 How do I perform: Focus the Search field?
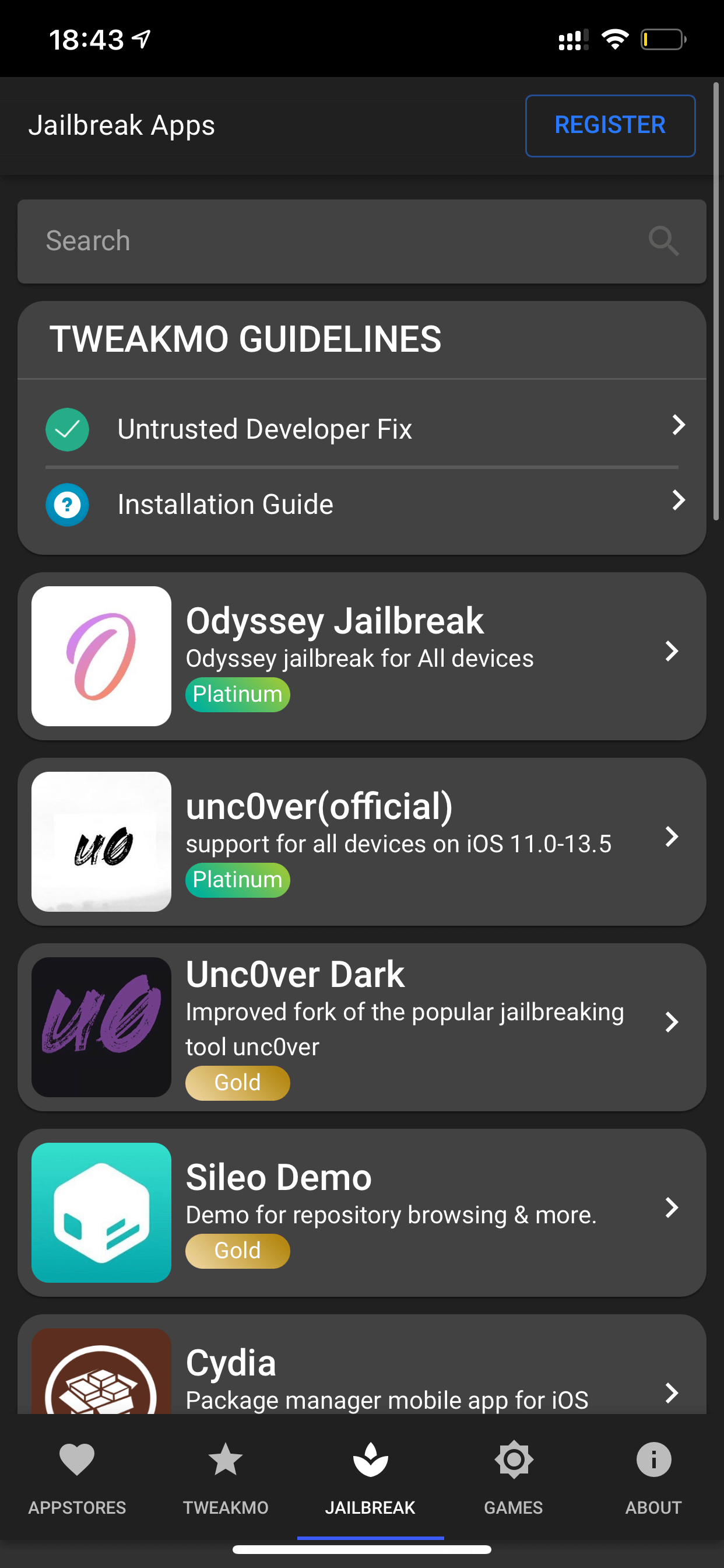(x=340, y=241)
